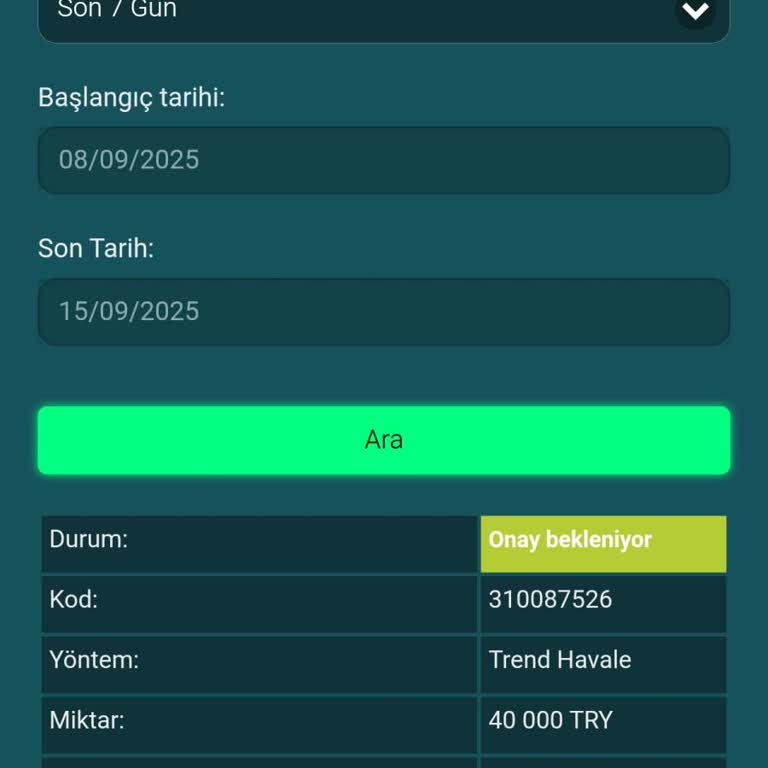Screen dimensions: 768x768
Task: Expand the Son 7 Gün period dropdown
Action: click(384, 14)
